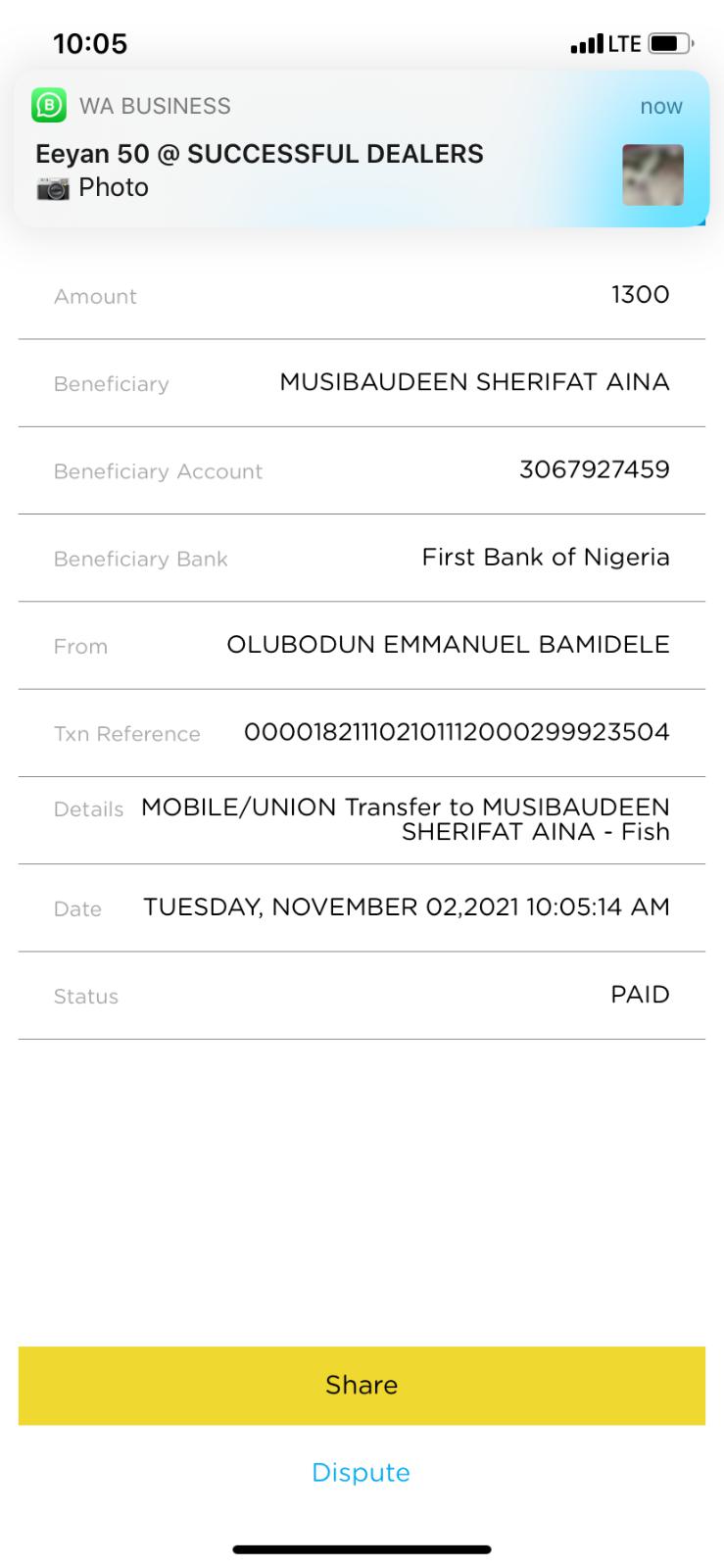Open the Dispute link

tap(361, 1472)
